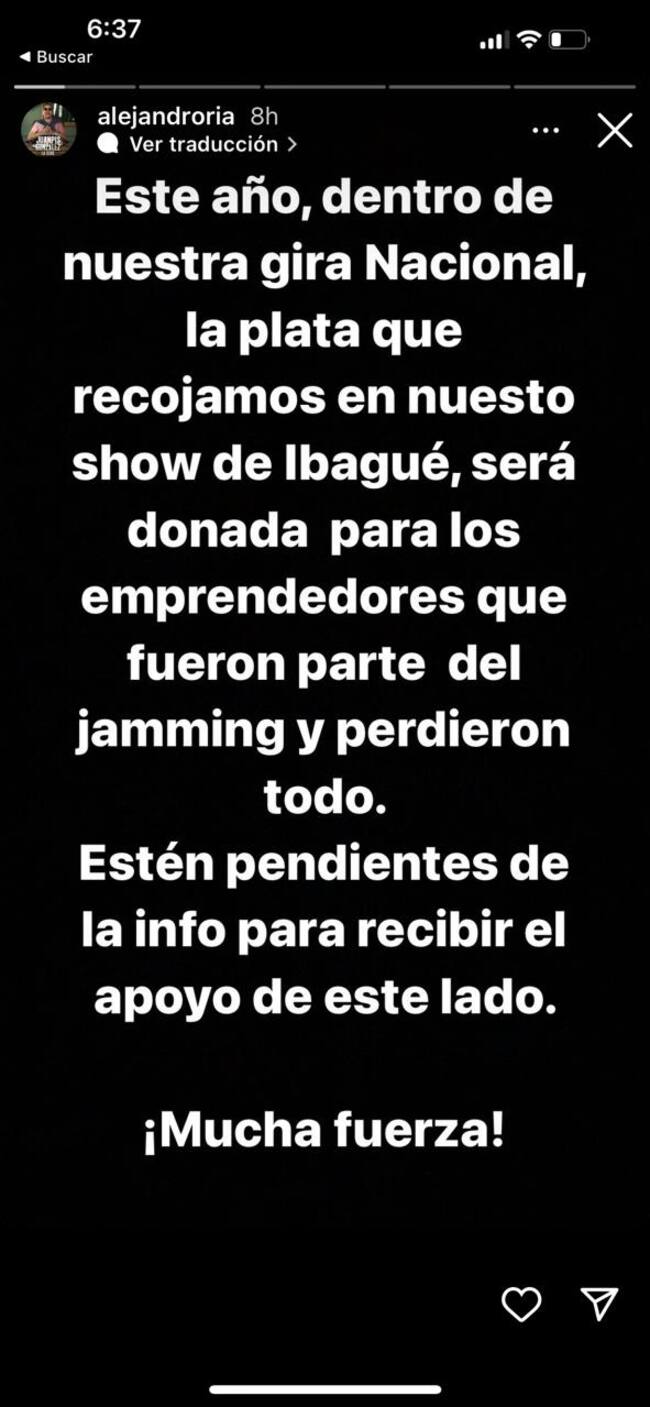Open alejandroria's profile picture

49,128
